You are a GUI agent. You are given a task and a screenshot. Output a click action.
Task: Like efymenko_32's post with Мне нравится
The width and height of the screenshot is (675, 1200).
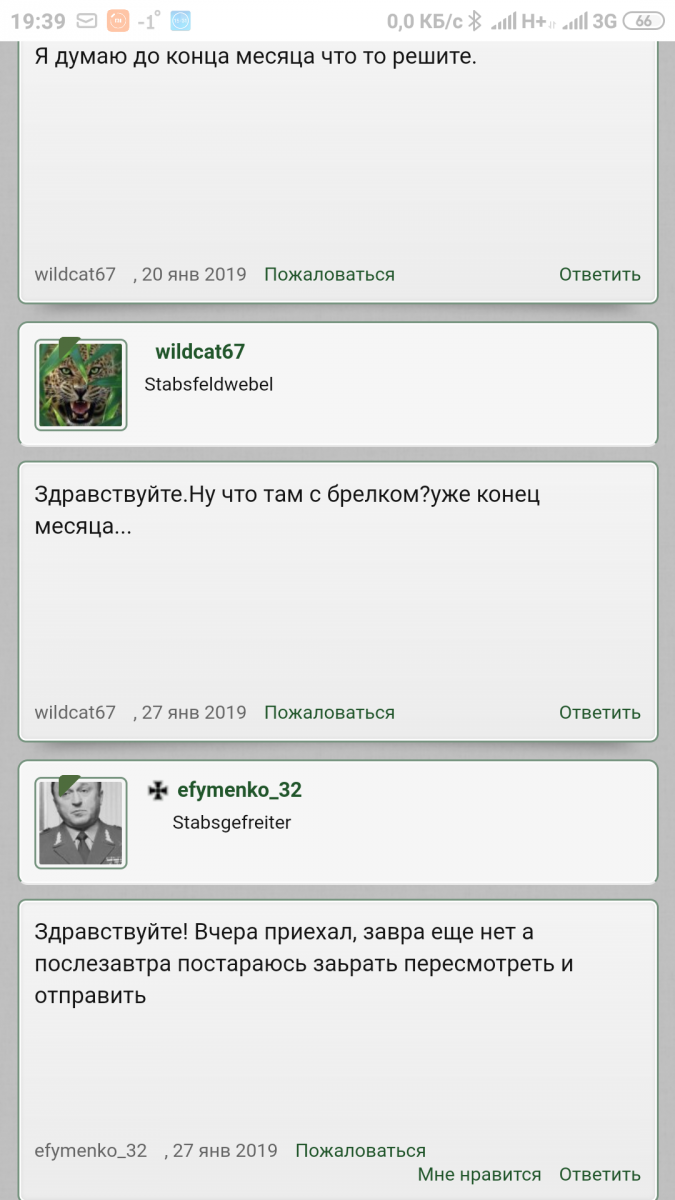pos(479,1175)
